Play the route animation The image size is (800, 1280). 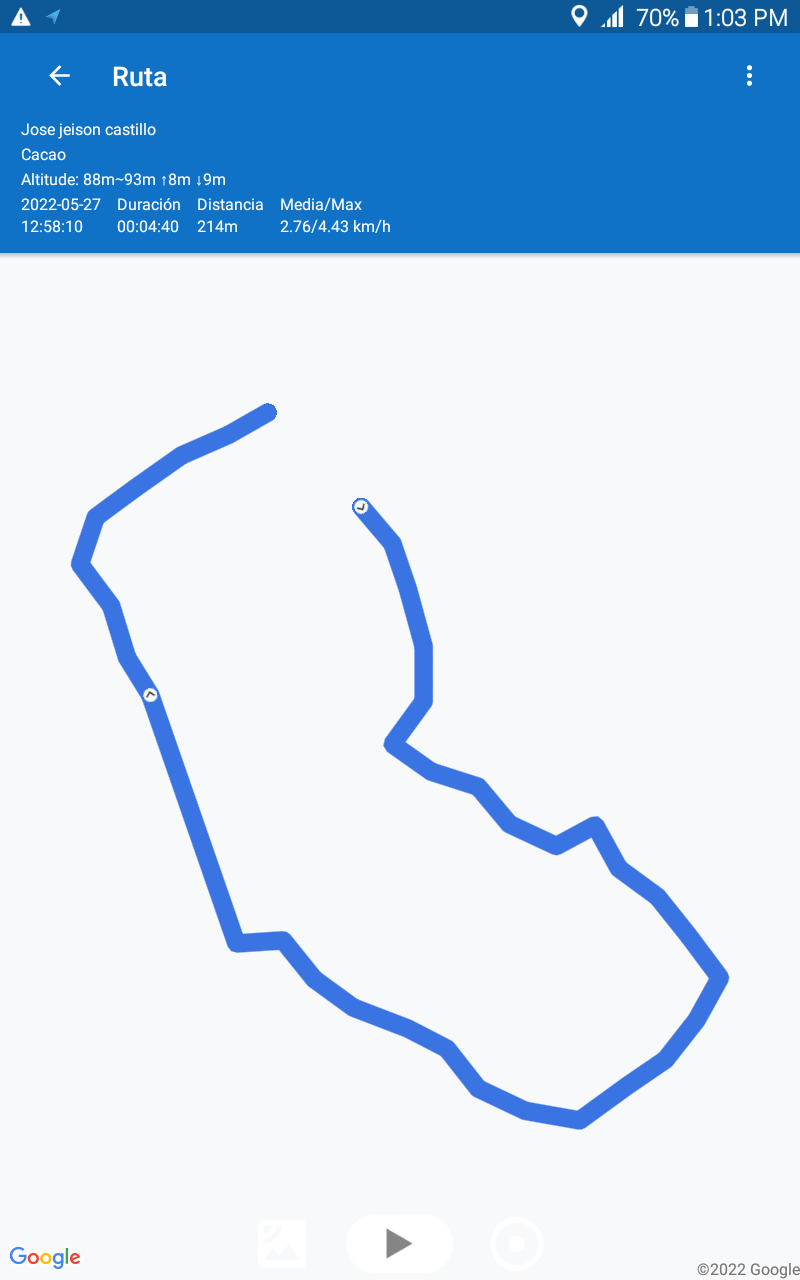[399, 1243]
